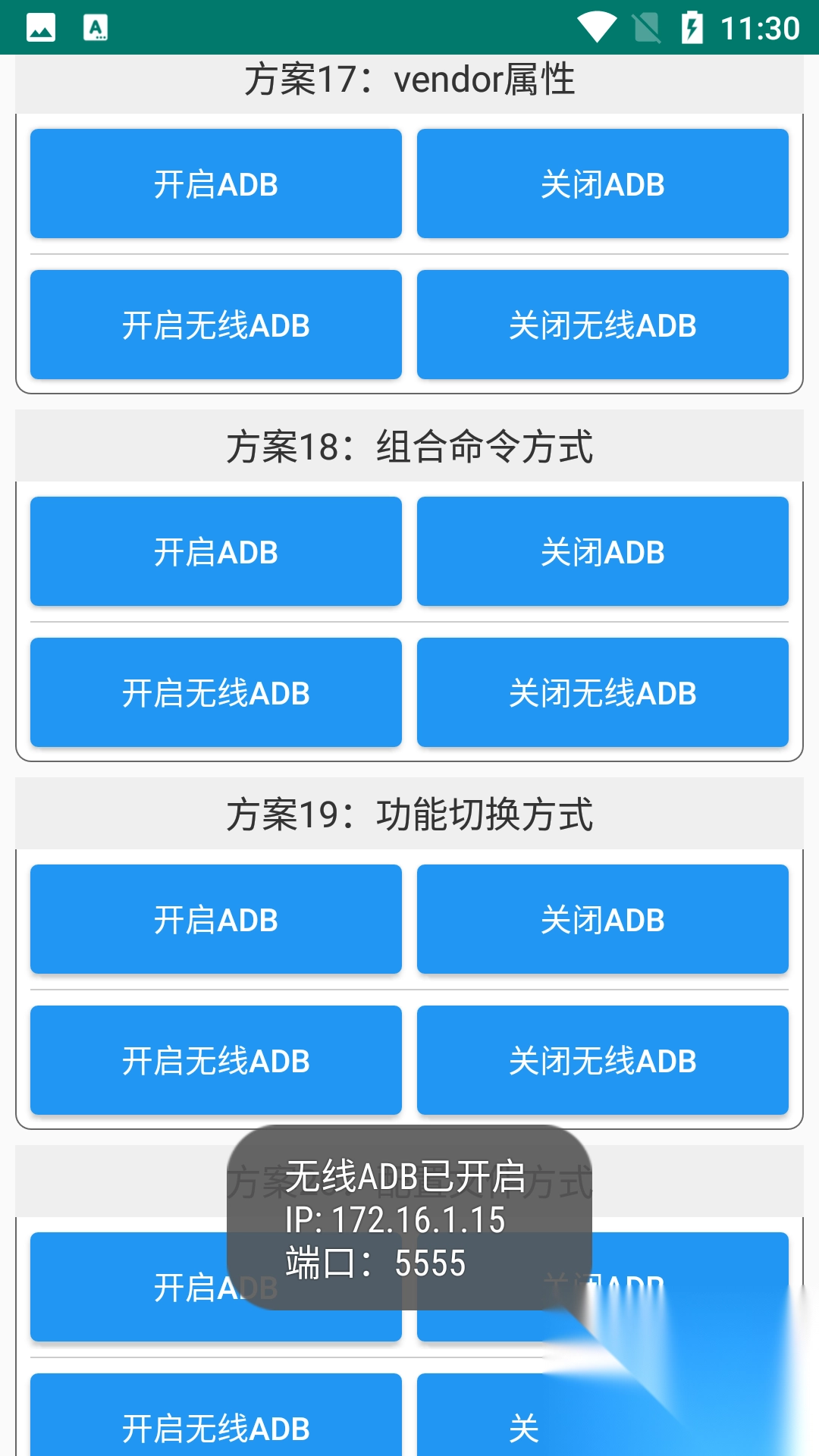Screen dimensions: 819x1456
Task: Enable 无线ADB in 方案18 section
Action: point(215,692)
